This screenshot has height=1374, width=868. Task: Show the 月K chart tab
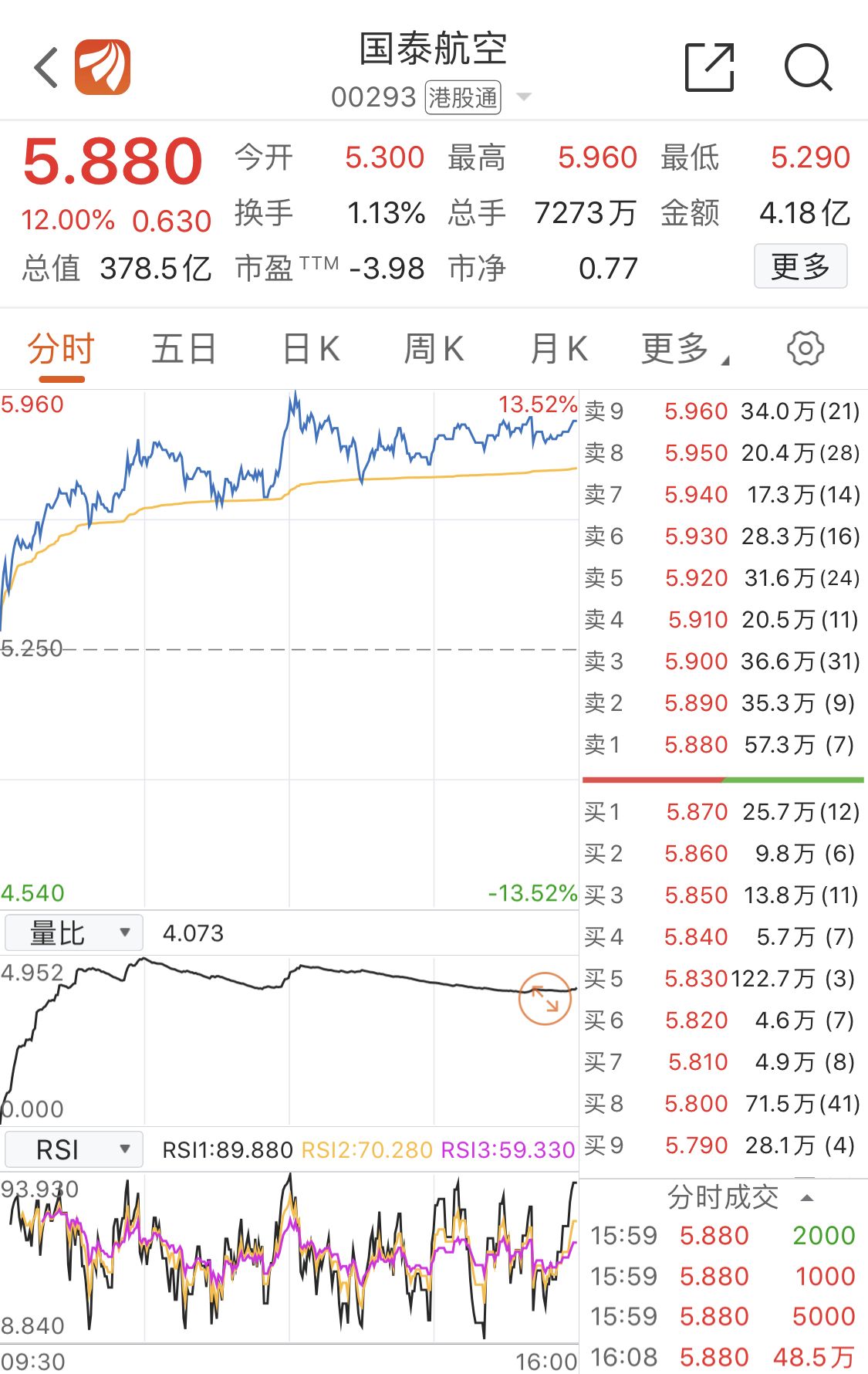(559, 350)
